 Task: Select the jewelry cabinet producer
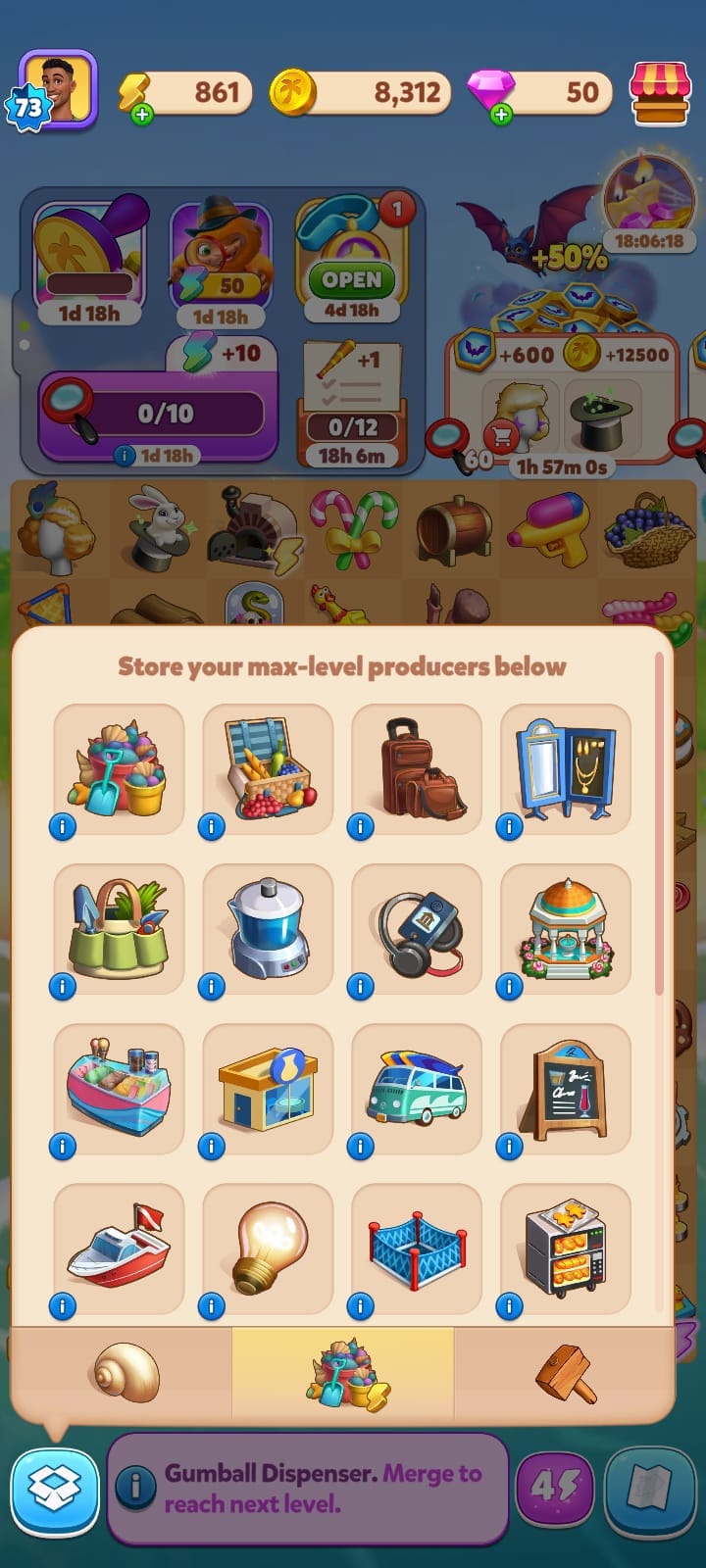pyautogui.click(x=566, y=767)
